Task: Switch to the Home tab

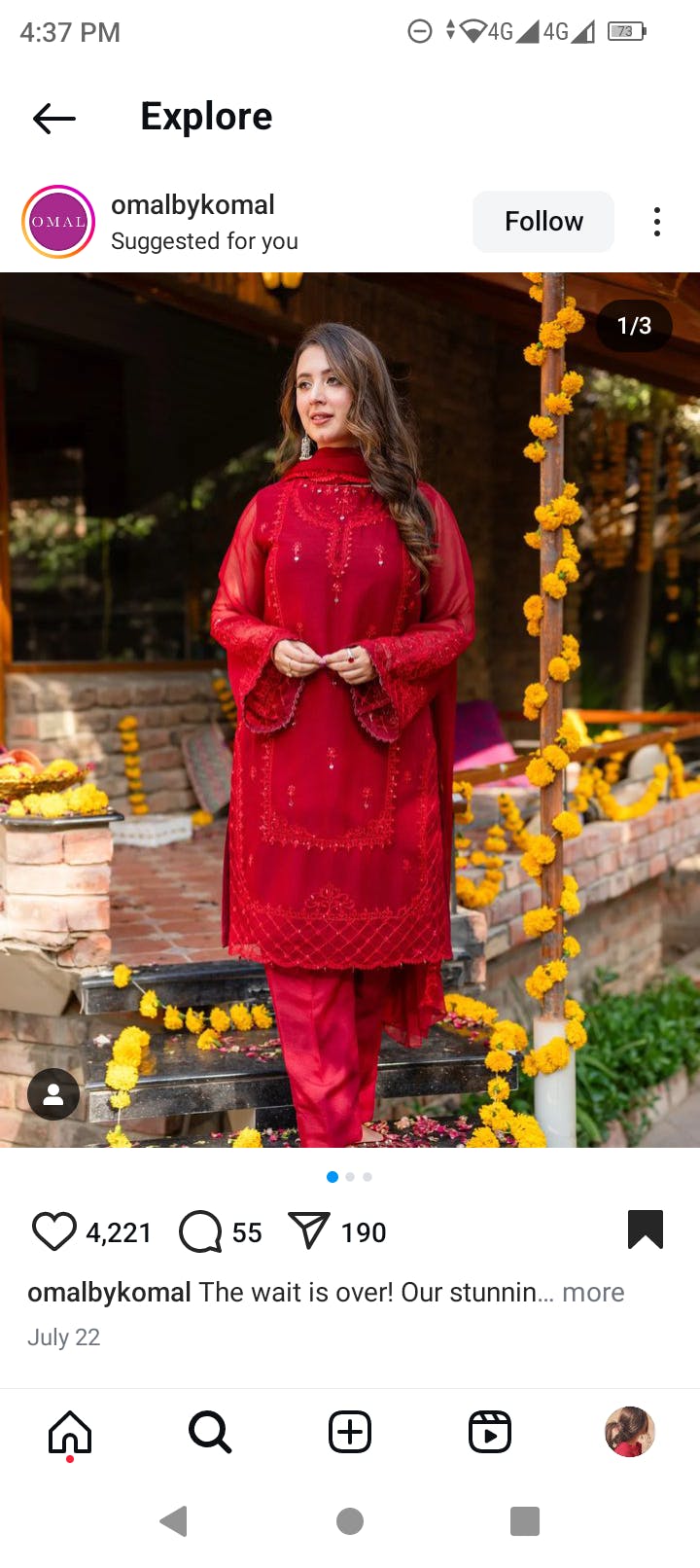Action: pyautogui.click(x=70, y=1432)
